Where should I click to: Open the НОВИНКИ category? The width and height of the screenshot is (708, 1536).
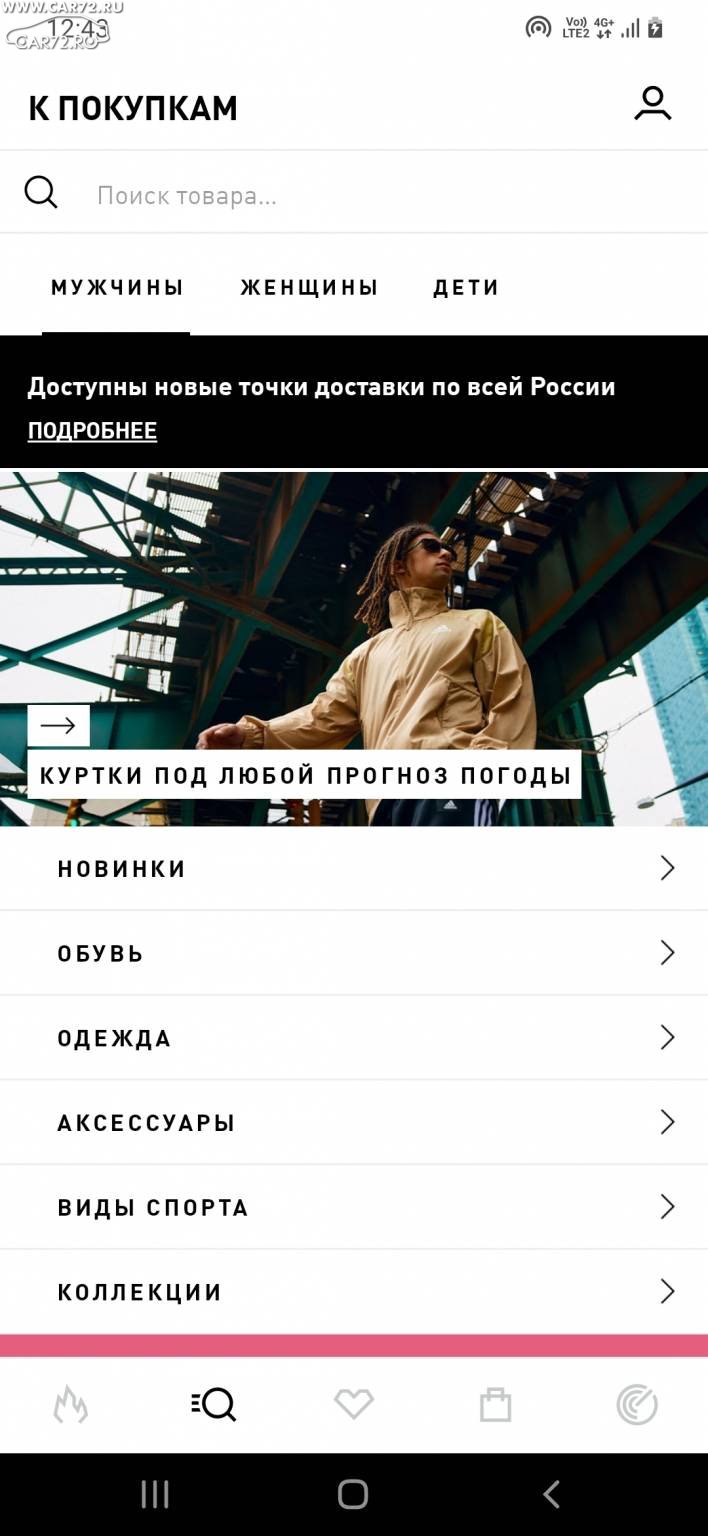click(354, 869)
